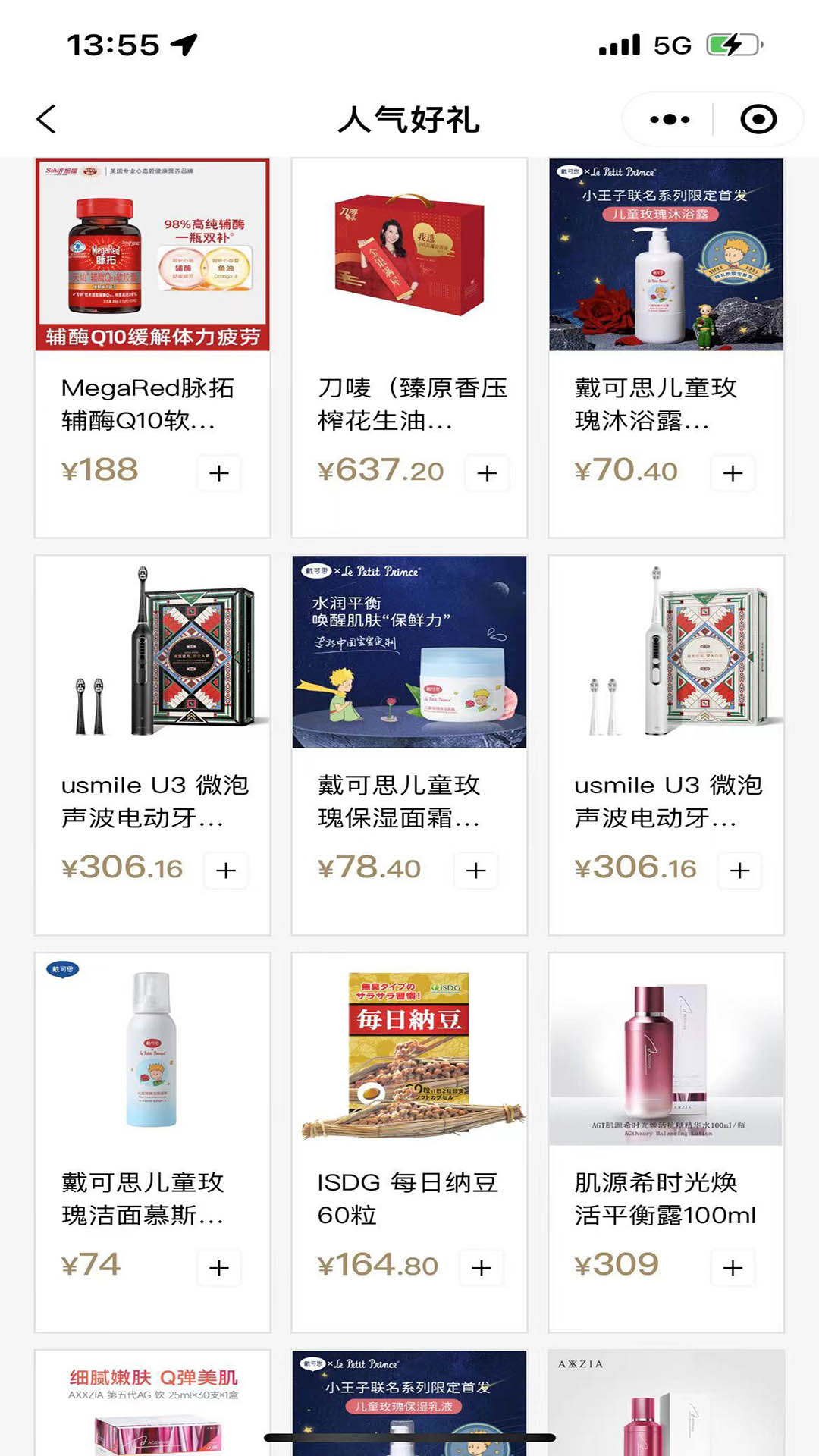Add MegaRed脉拓辅酶Q10 to cart with plus button
819x1456 pixels.
[x=219, y=472]
